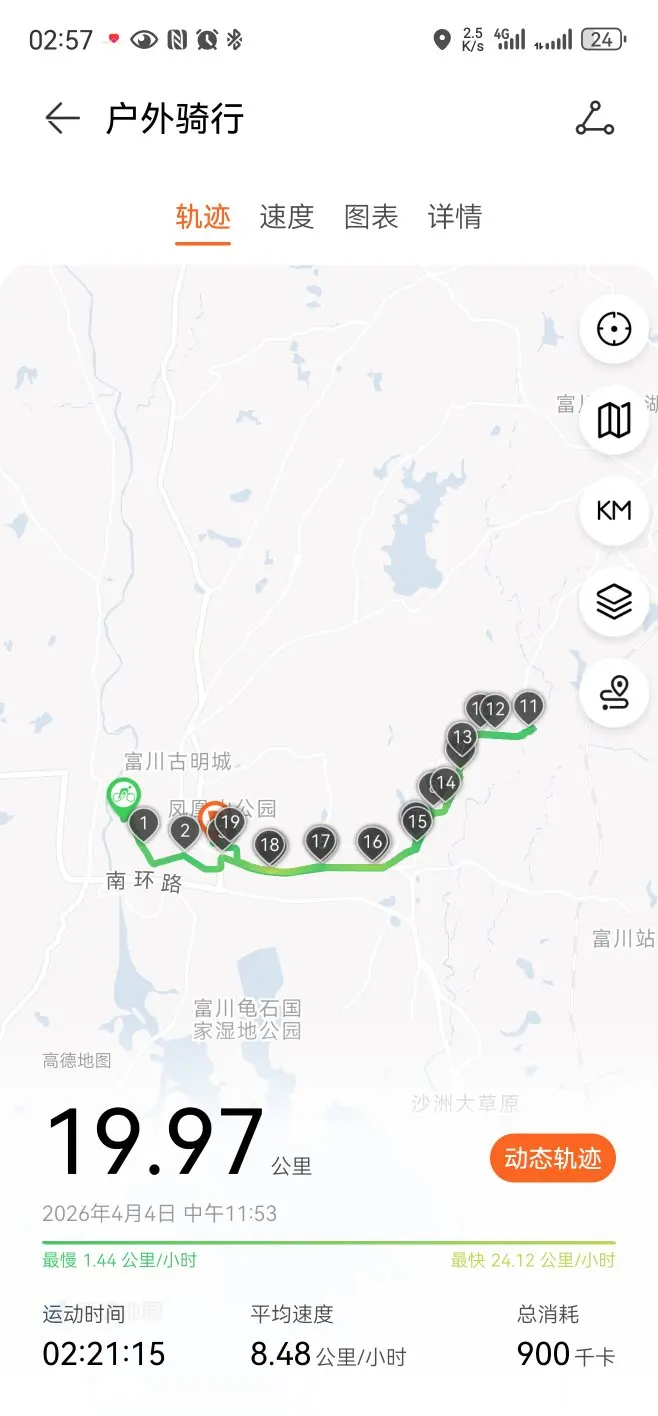Play the 动态轨迹 animation

coord(553,1158)
